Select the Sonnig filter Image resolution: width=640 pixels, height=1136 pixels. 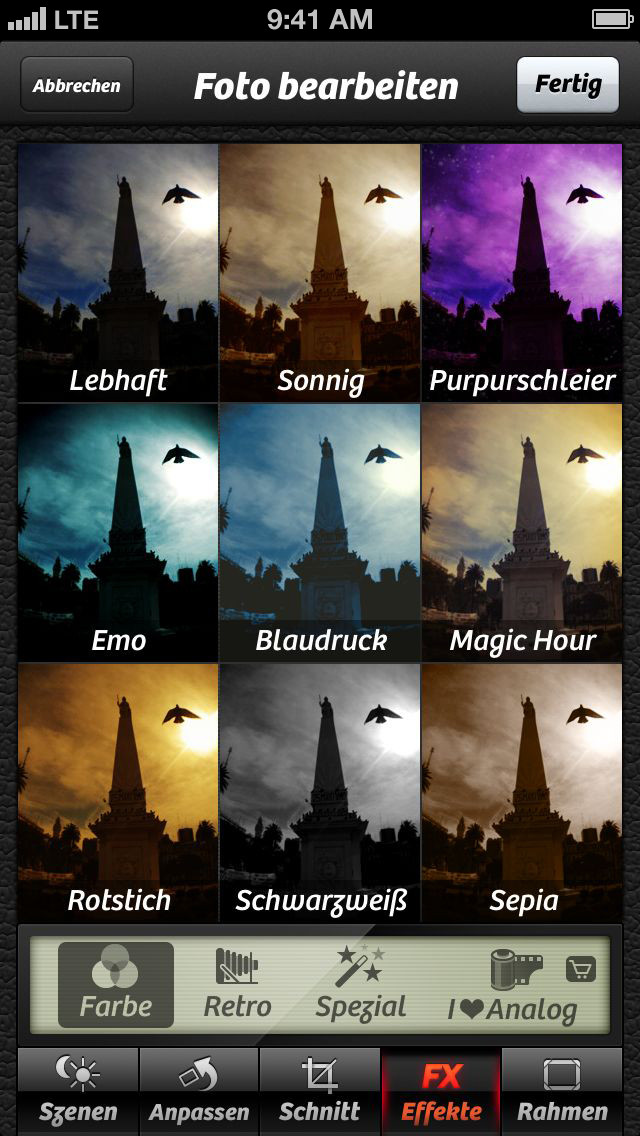click(x=320, y=272)
